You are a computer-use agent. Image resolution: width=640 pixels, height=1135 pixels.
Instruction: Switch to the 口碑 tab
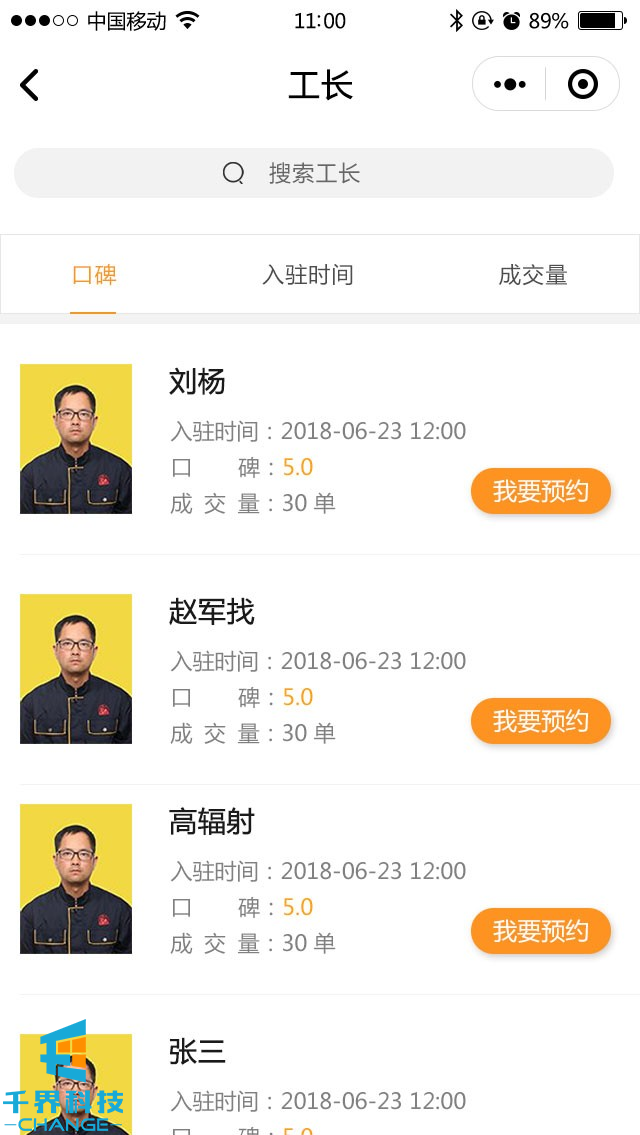point(94,275)
